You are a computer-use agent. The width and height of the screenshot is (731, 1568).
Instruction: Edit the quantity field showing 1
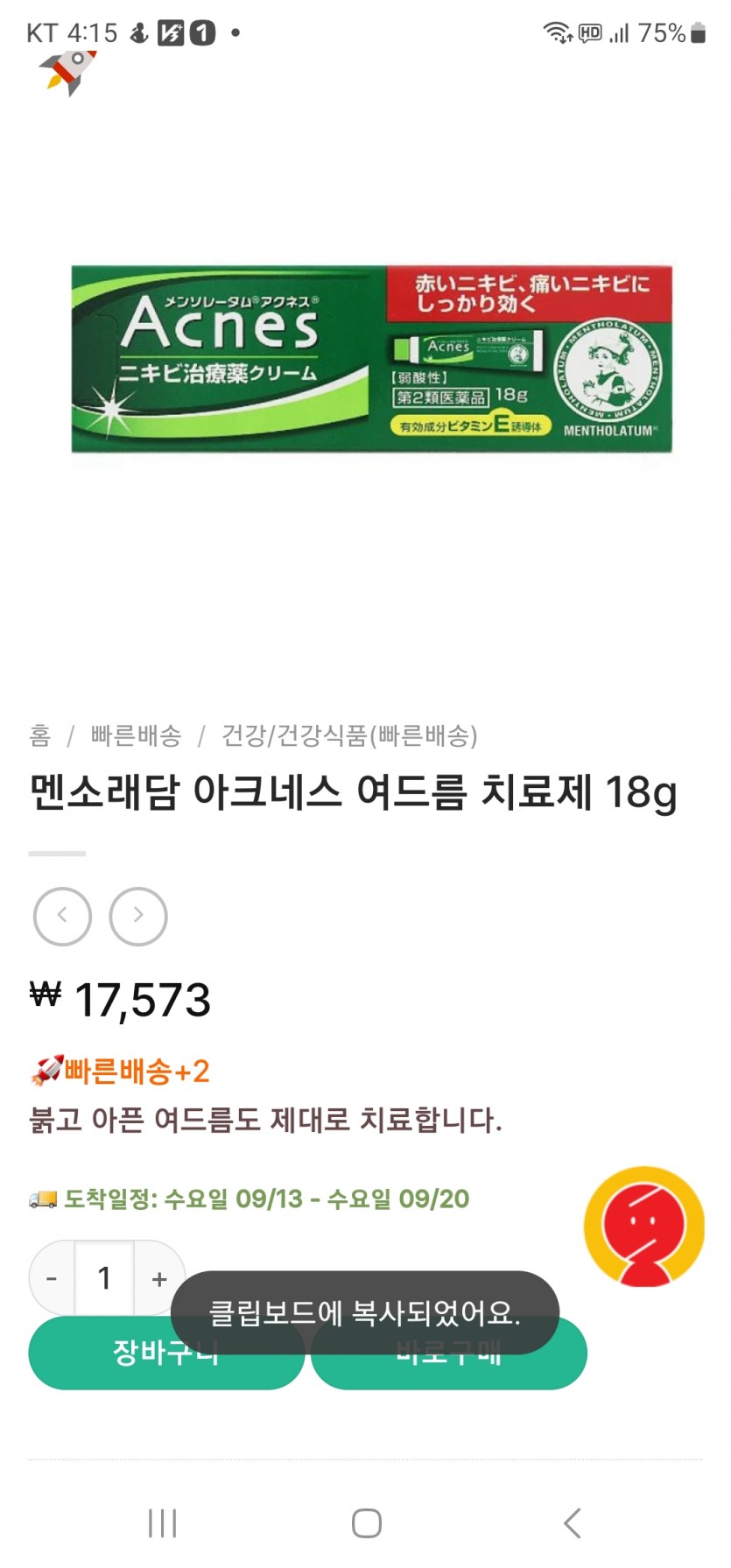[105, 1279]
